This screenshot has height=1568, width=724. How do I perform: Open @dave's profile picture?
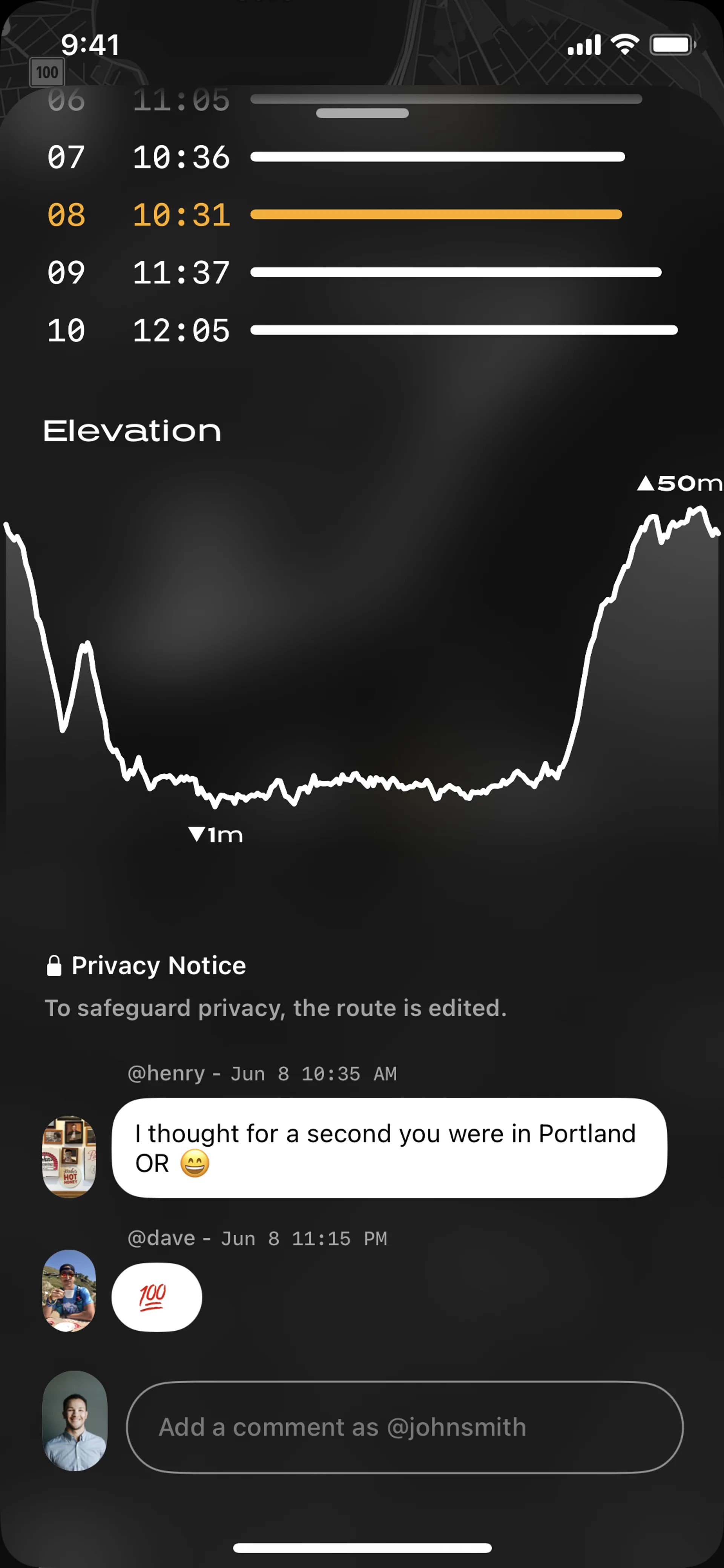click(69, 1290)
